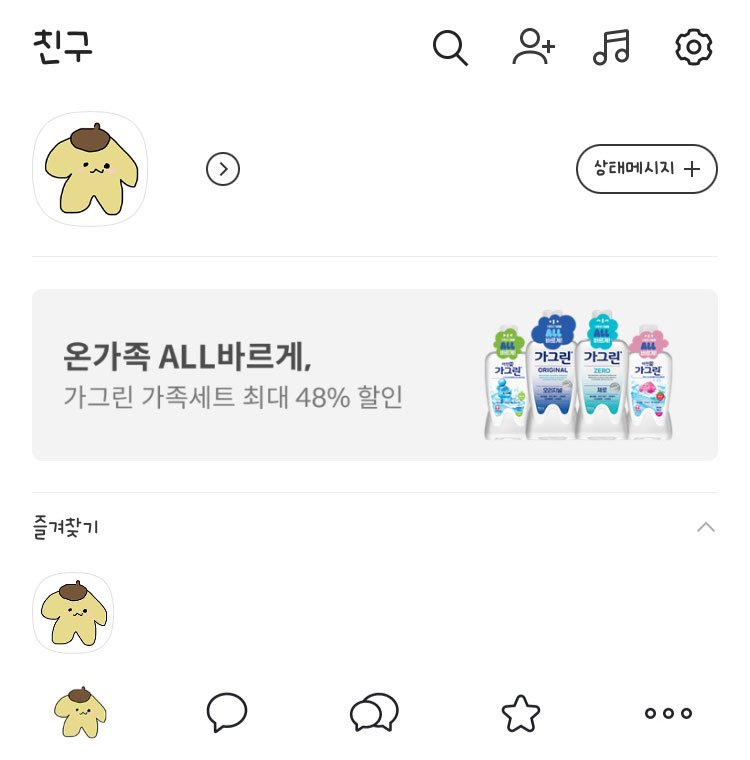Open friend search magnifier
This screenshot has height=760, width=750.
click(x=450, y=47)
